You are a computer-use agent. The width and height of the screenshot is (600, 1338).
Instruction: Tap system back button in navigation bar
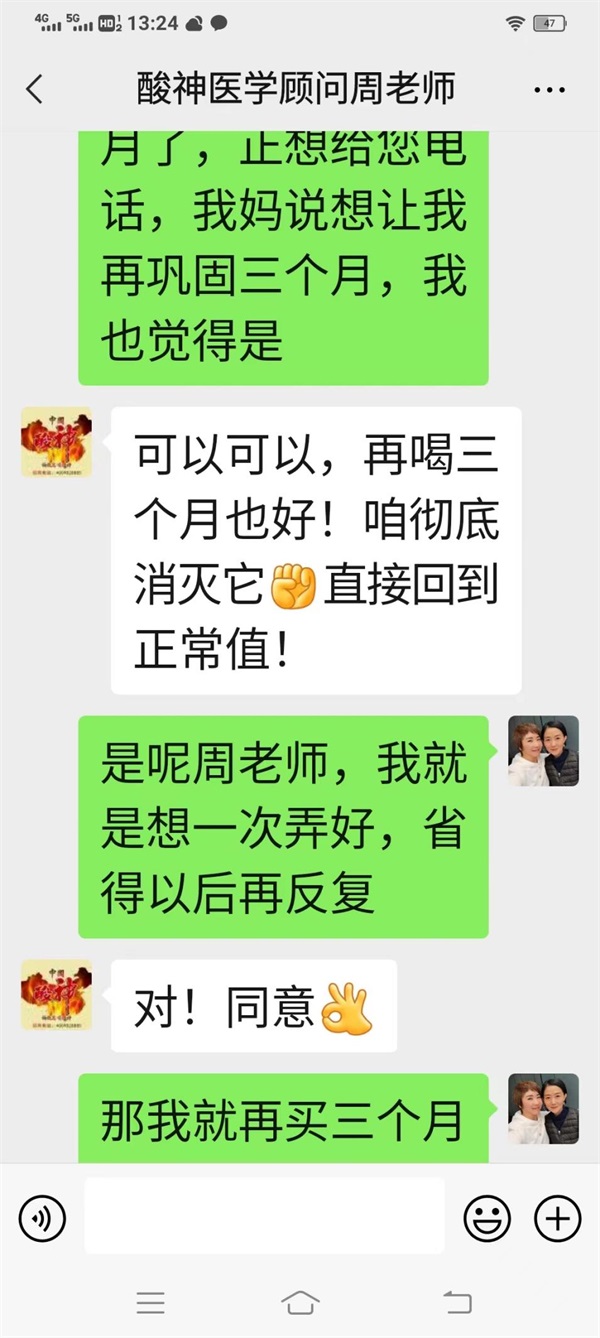tap(456, 1301)
